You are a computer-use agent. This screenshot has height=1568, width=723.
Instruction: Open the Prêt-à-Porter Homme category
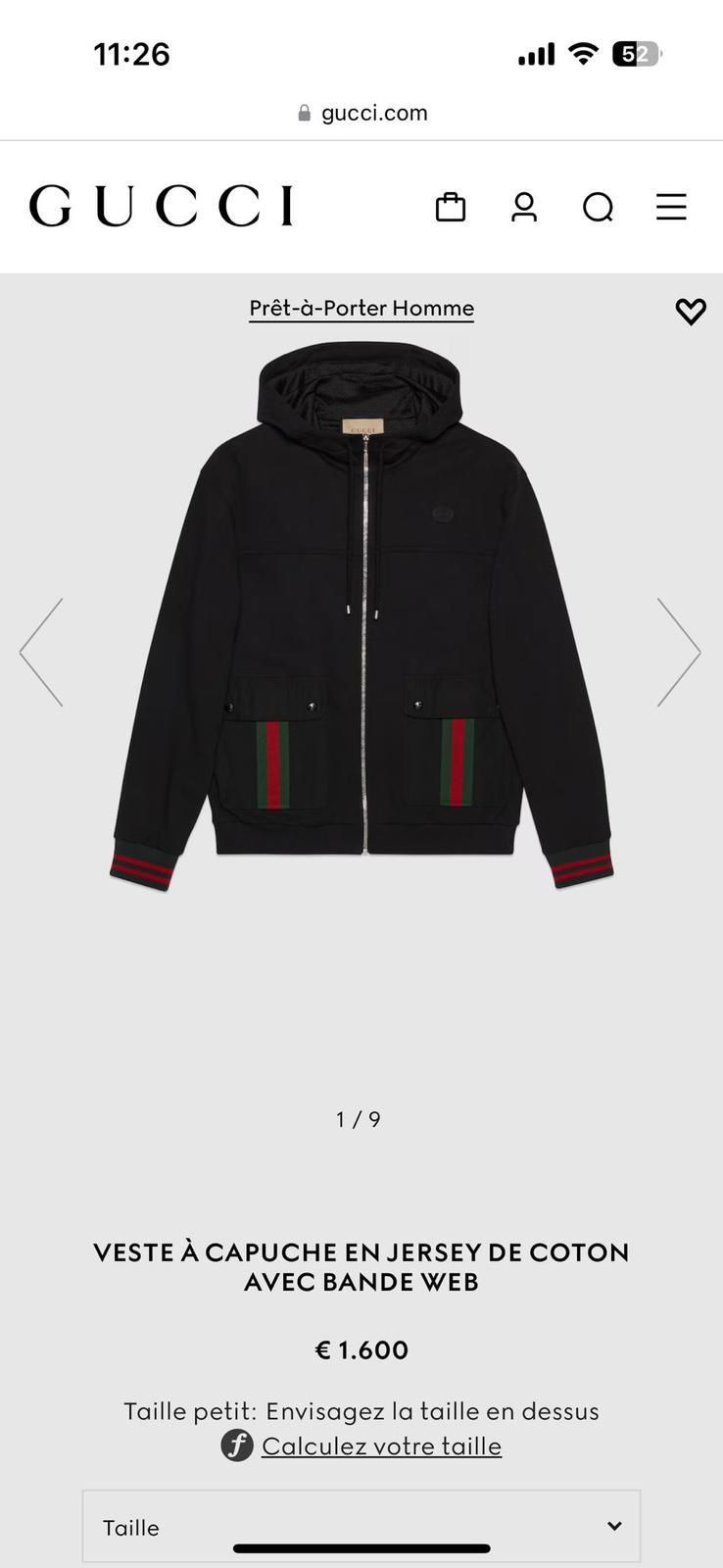pyautogui.click(x=361, y=307)
